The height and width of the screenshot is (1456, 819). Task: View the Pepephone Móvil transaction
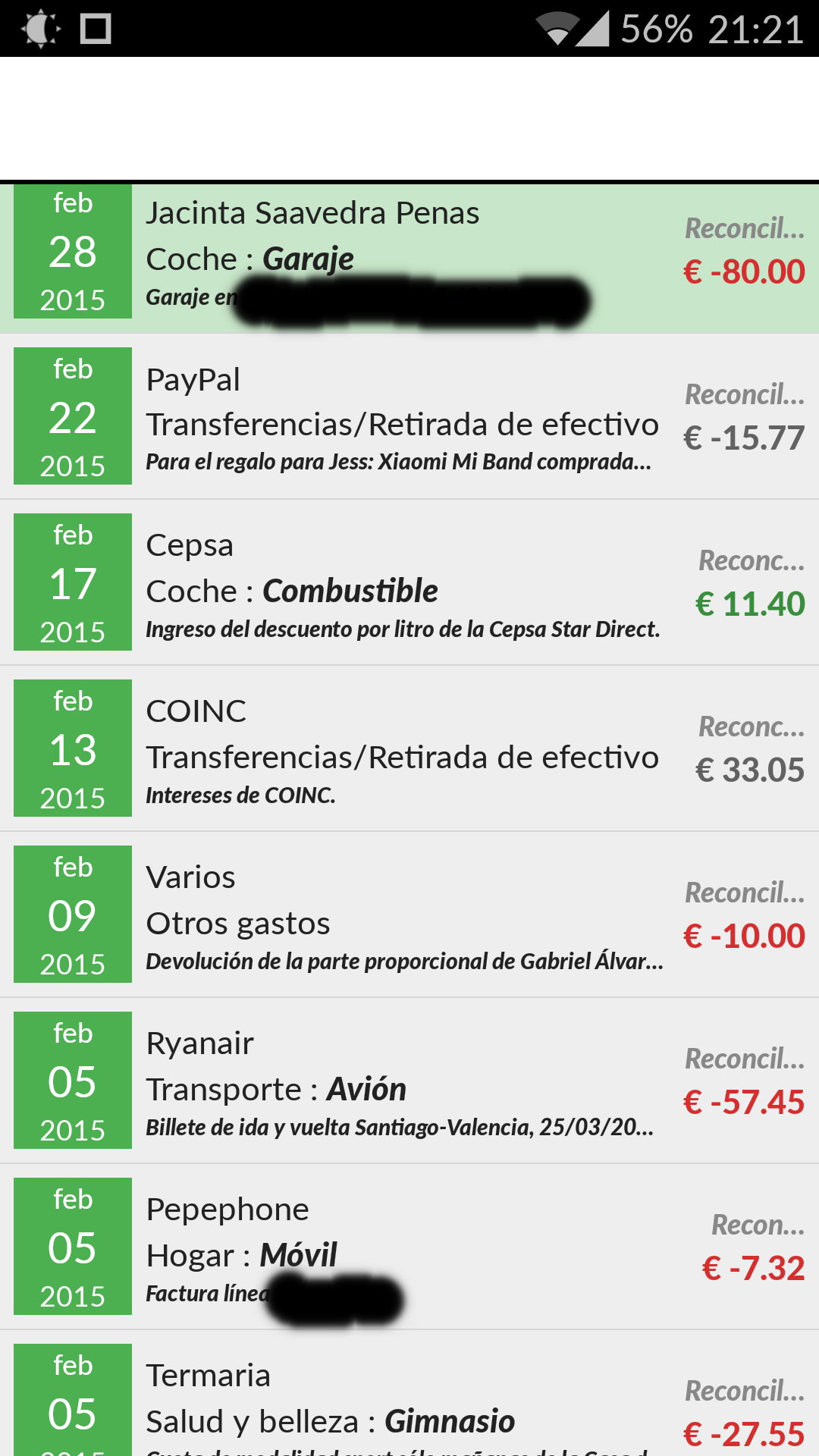[x=409, y=1247]
